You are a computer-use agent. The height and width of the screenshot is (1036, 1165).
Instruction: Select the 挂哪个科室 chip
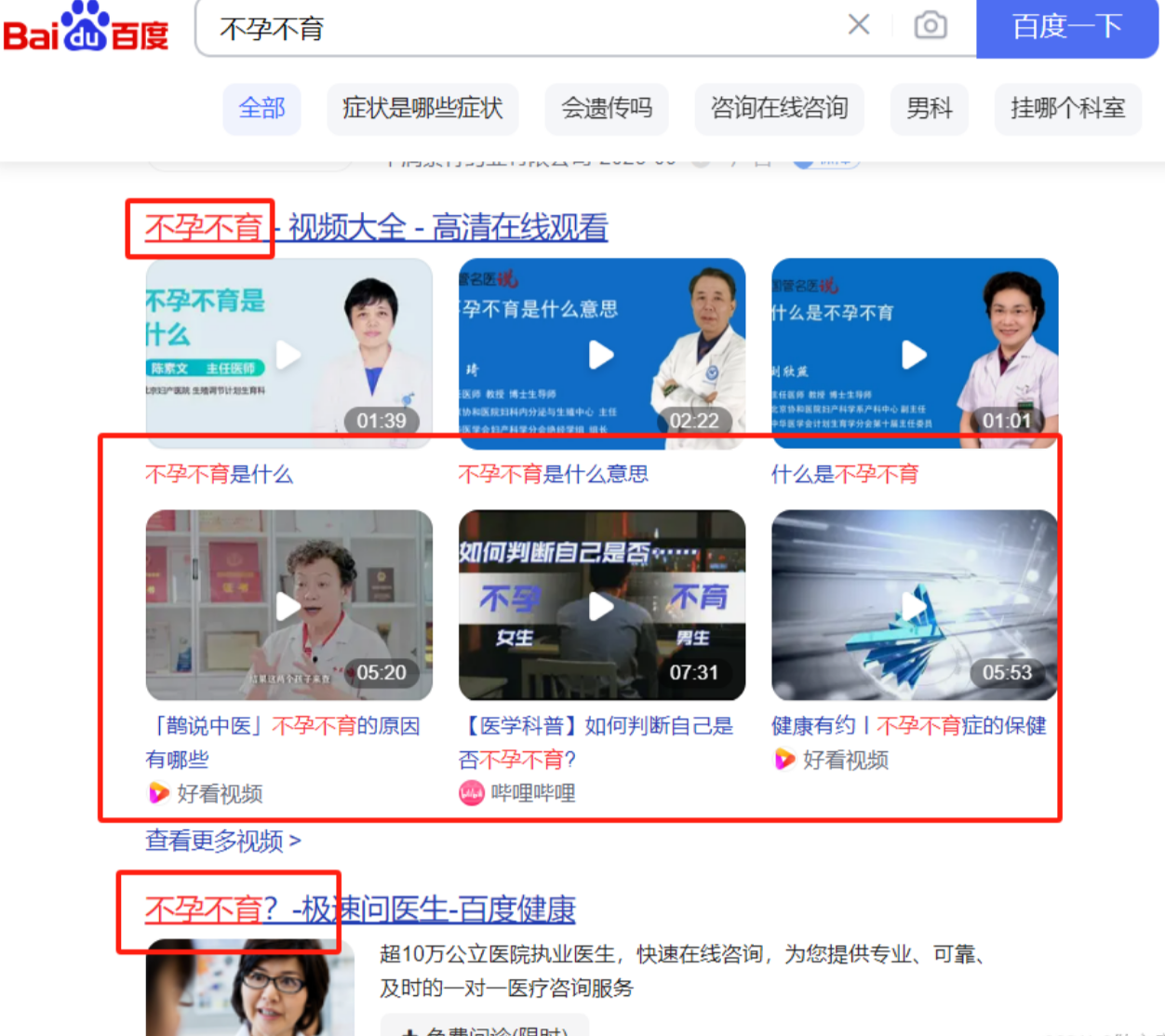click(x=1067, y=109)
